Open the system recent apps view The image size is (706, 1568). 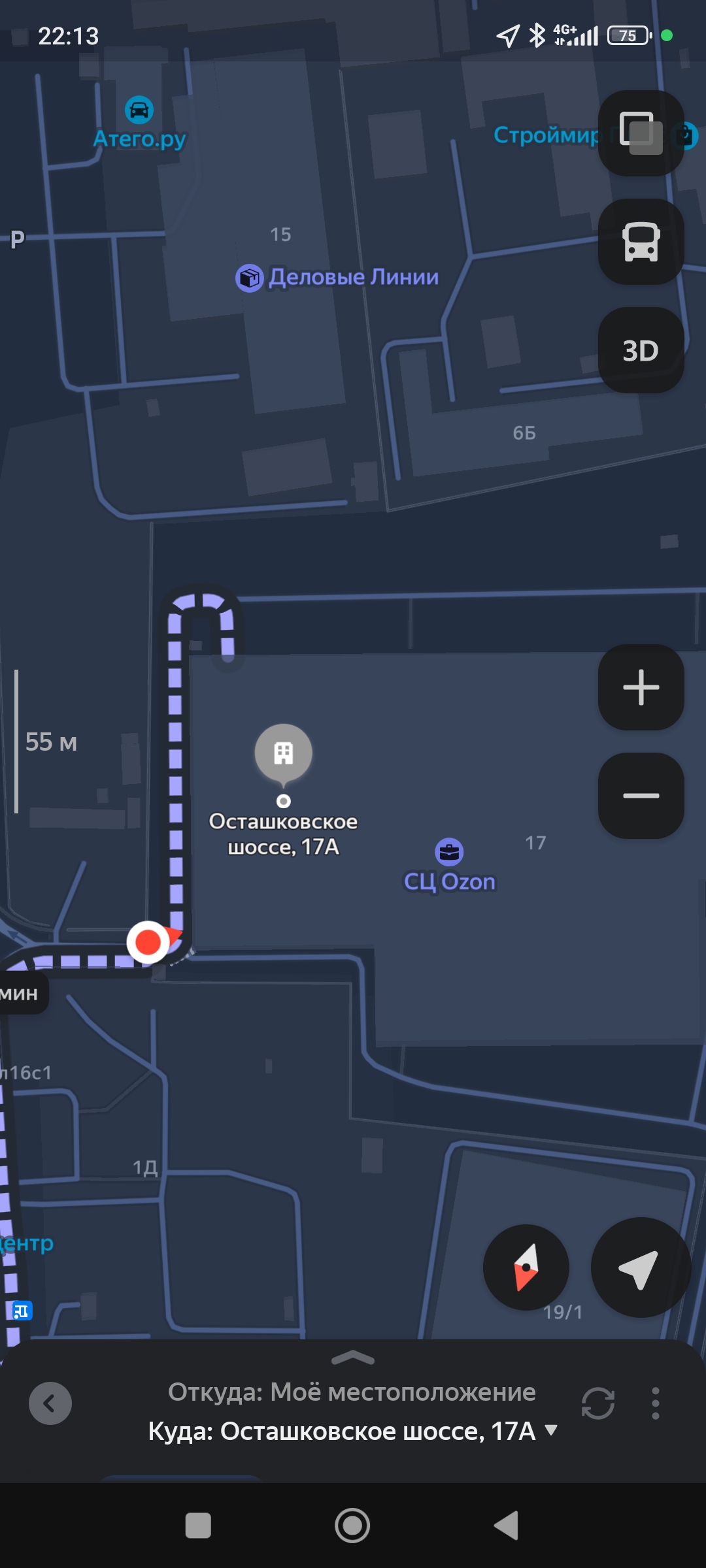click(198, 1526)
